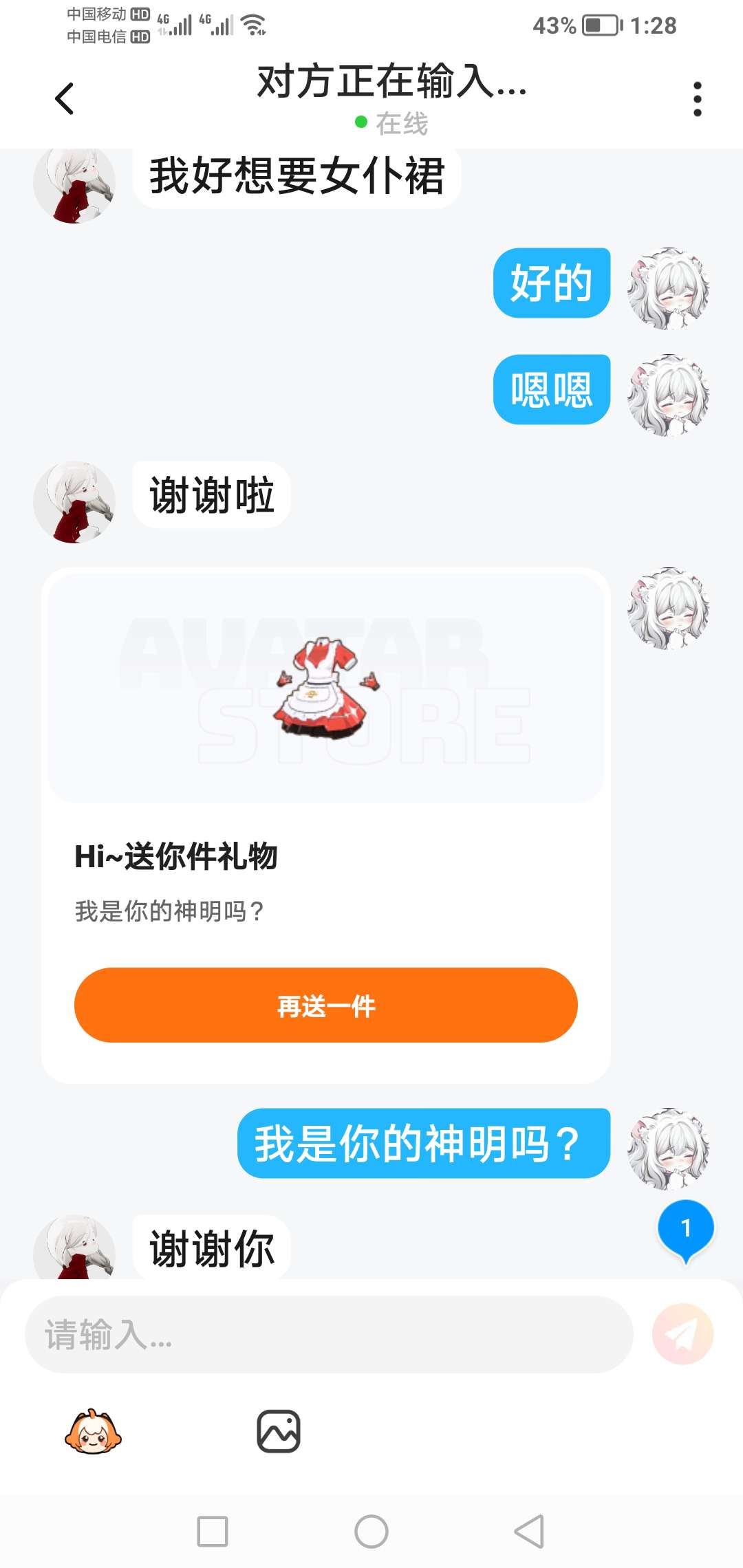
Task: View the sender's avatar beside 谢谢啦
Action: pos(74,502)
